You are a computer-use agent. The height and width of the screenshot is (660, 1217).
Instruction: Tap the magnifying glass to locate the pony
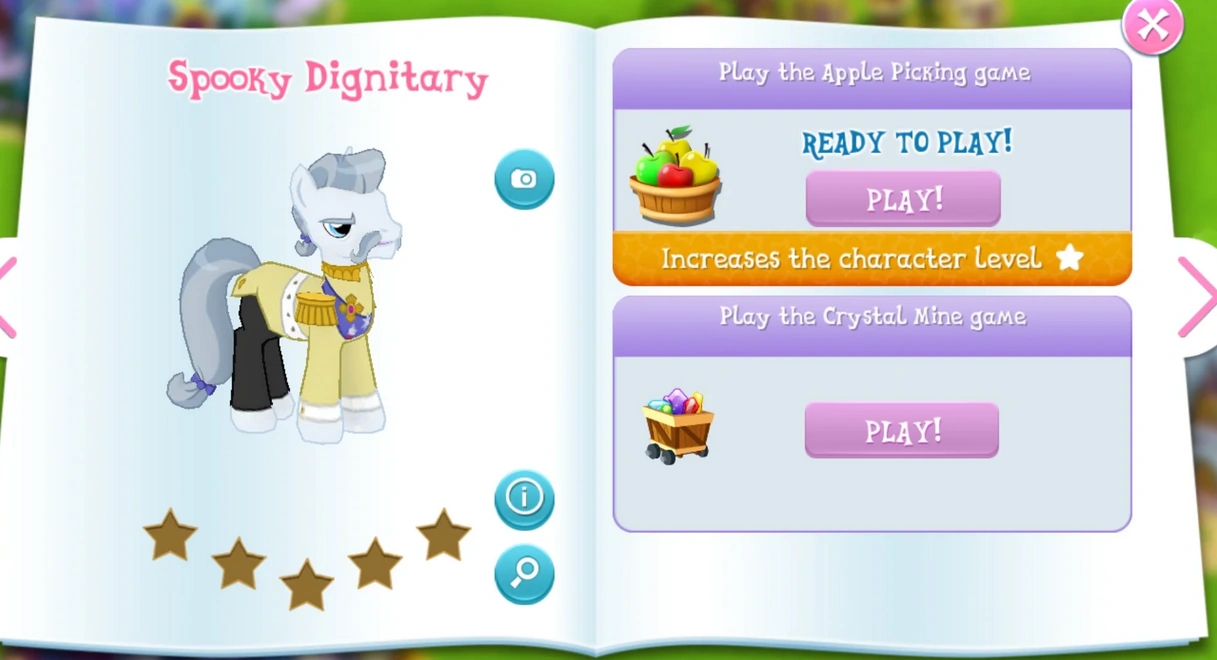point(524,574)
